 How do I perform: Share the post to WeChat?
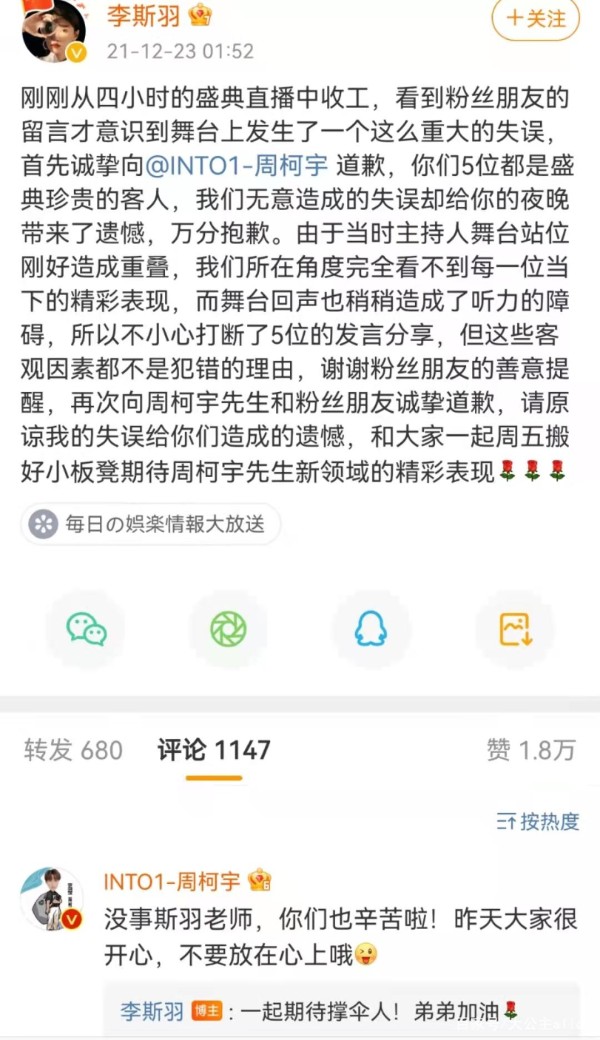(x=86, y=628)
